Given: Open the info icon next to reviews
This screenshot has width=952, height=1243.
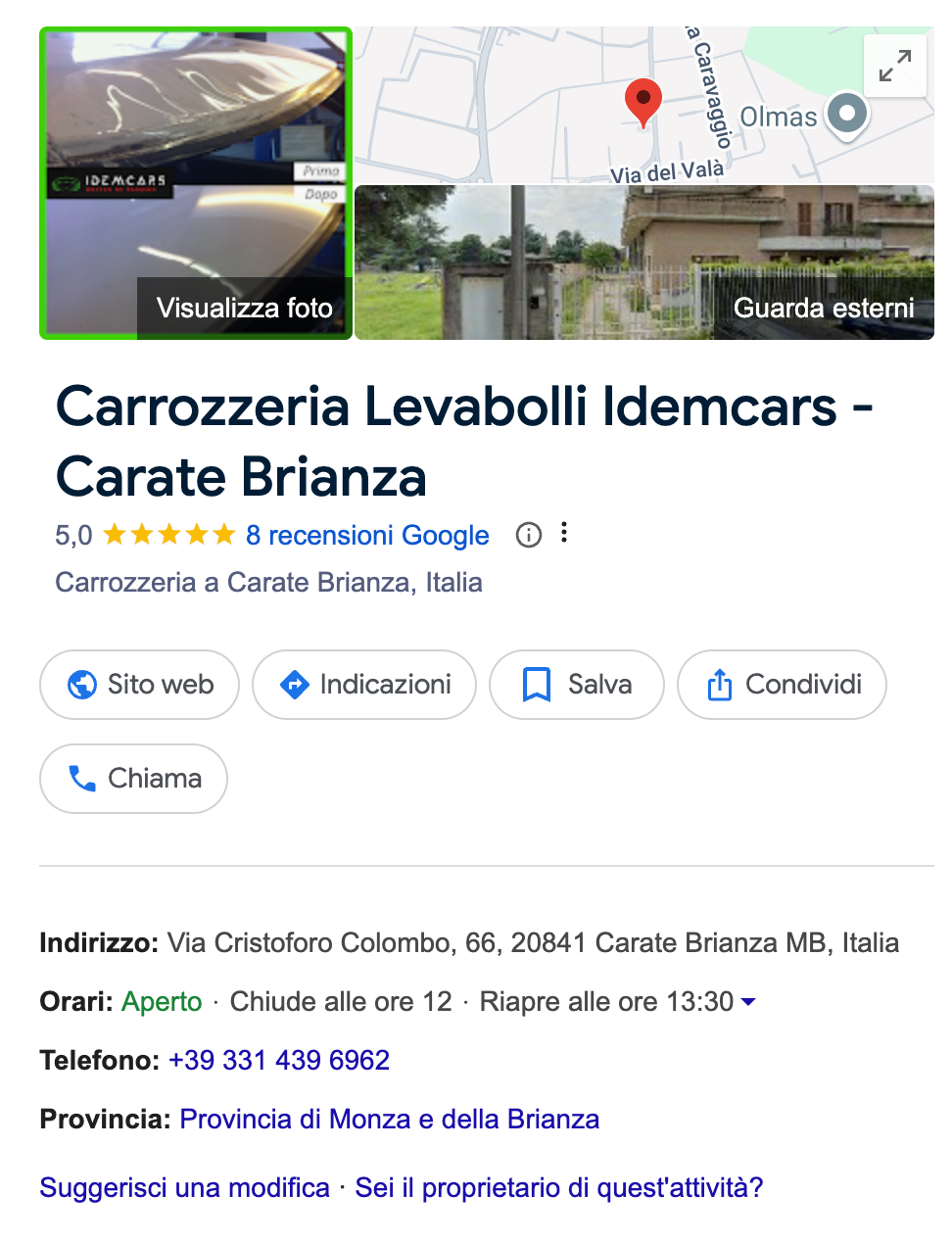Looking at the screenshot, I should (x=529, y=535).
